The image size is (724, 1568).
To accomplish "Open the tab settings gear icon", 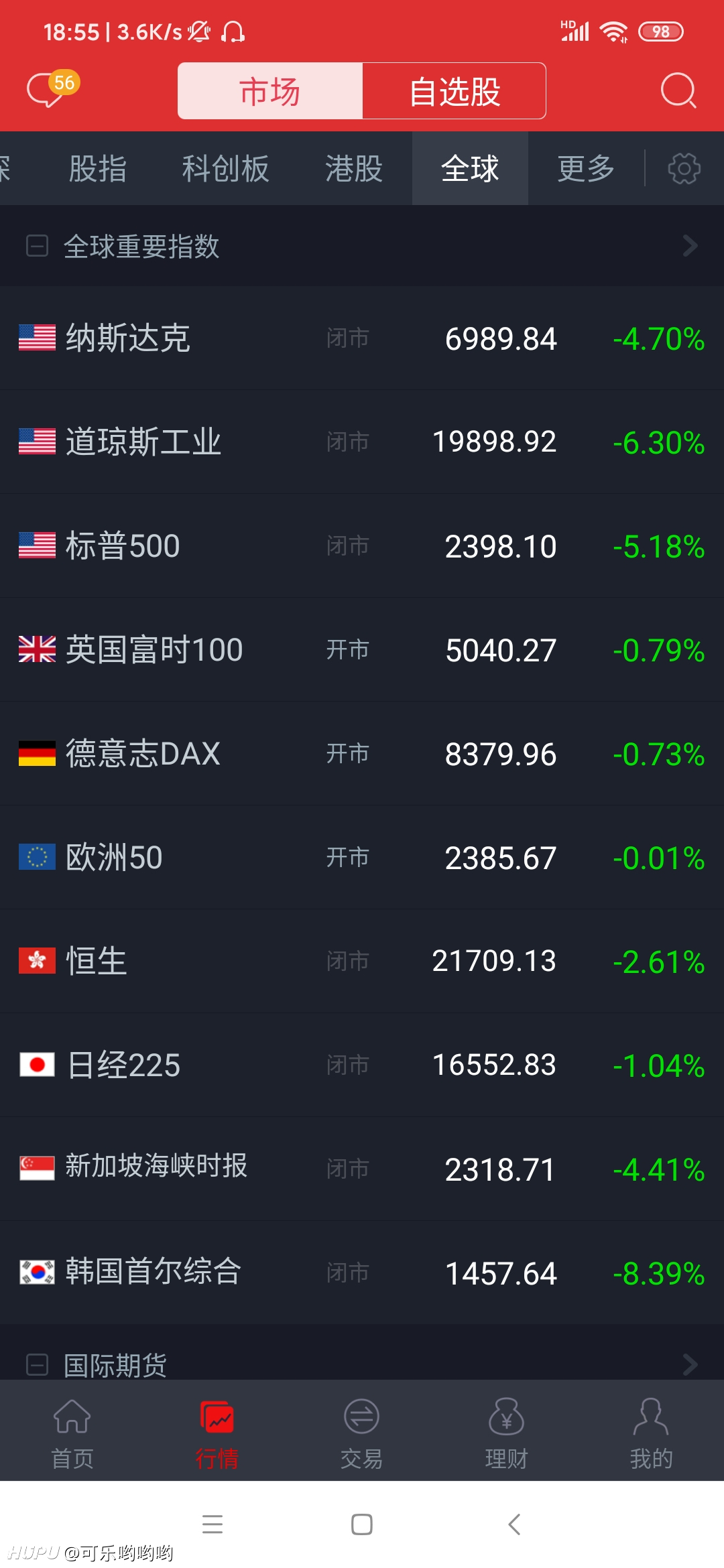I will [x=684, y=168].
